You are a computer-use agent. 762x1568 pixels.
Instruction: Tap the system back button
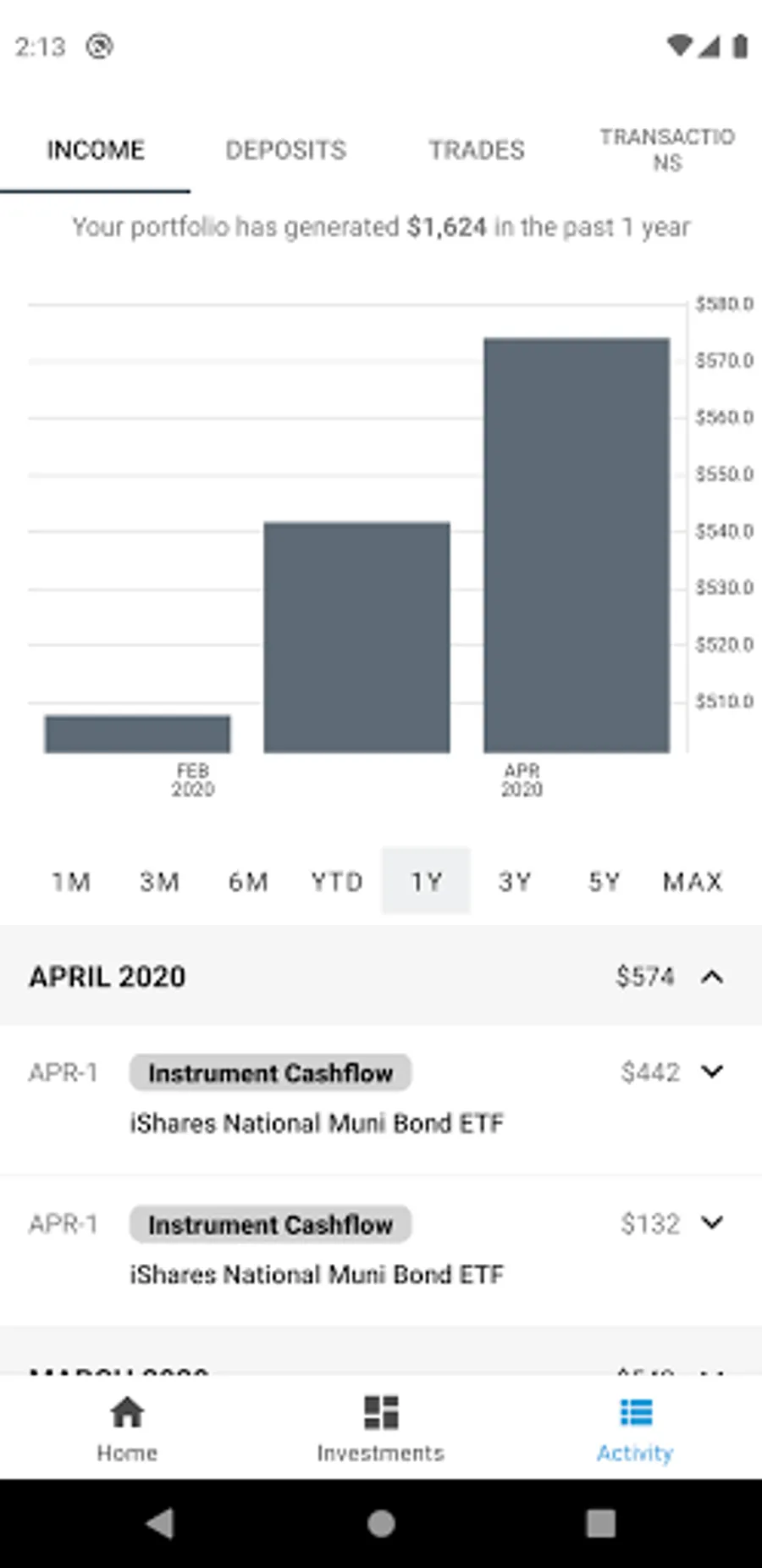[x=161, y=1523]
